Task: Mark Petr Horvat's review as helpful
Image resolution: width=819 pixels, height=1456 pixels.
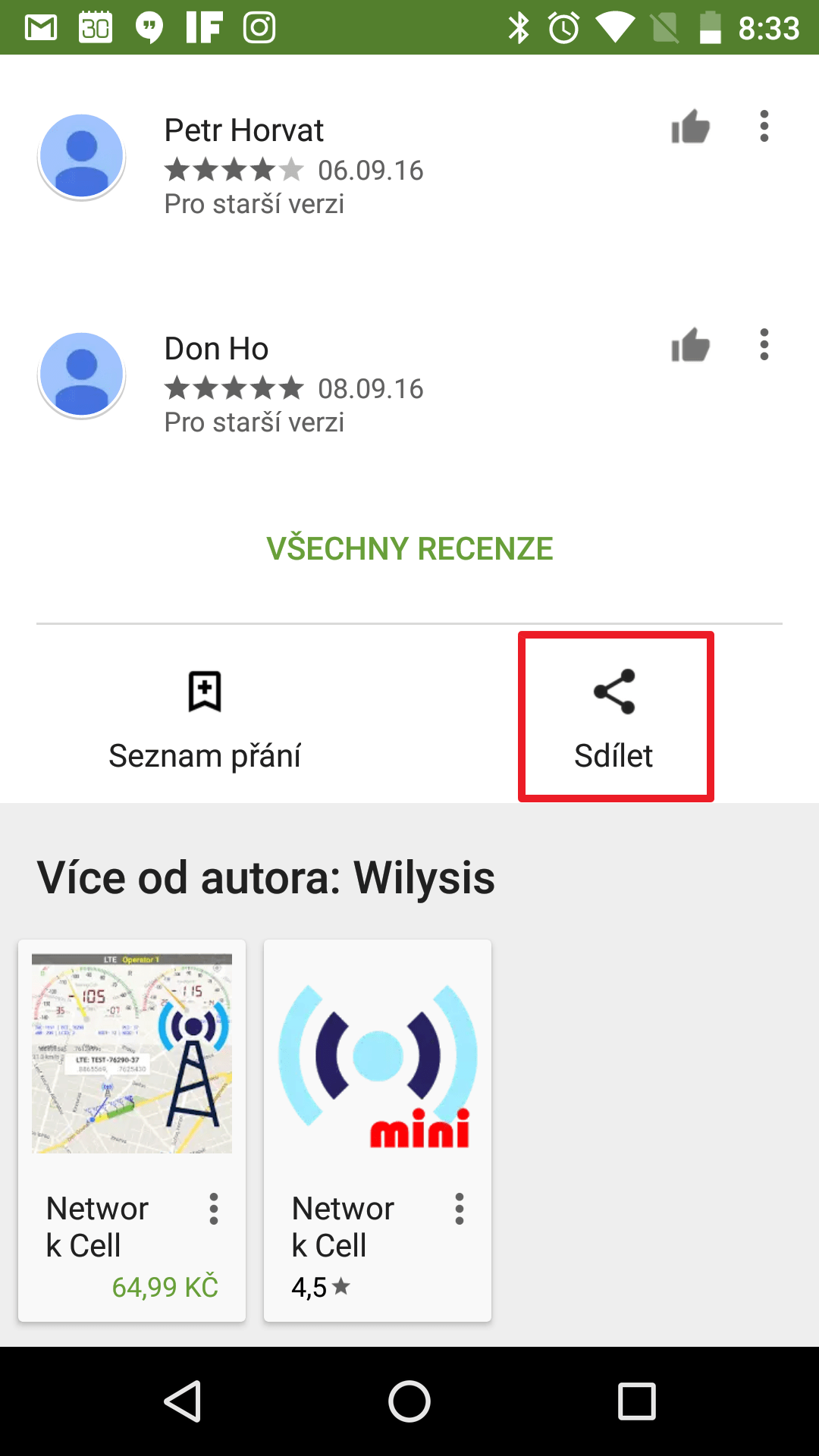Action: click(690, 127)
